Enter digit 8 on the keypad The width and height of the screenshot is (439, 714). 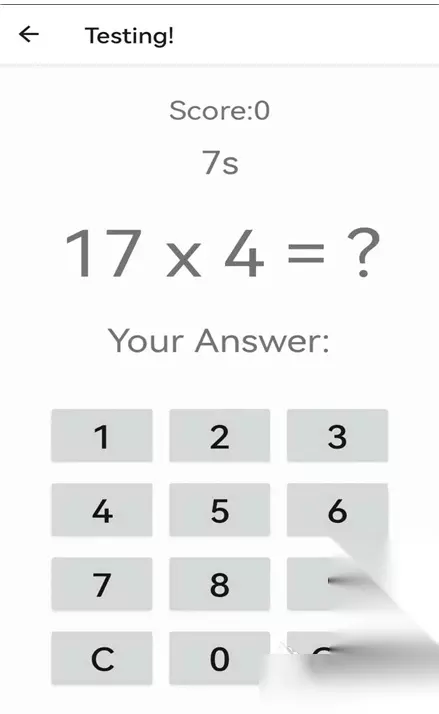(220, 584)
